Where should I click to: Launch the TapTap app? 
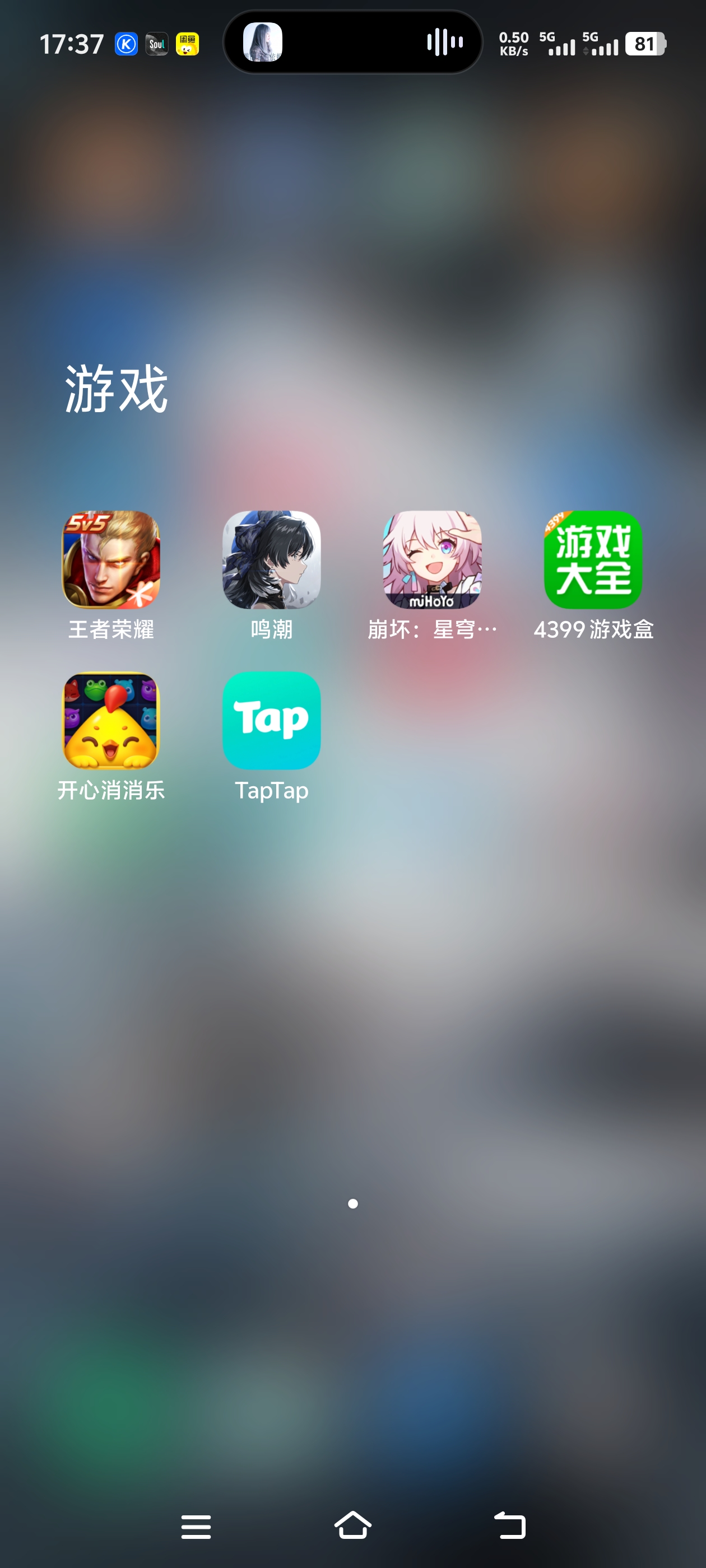tap(272, 720)
